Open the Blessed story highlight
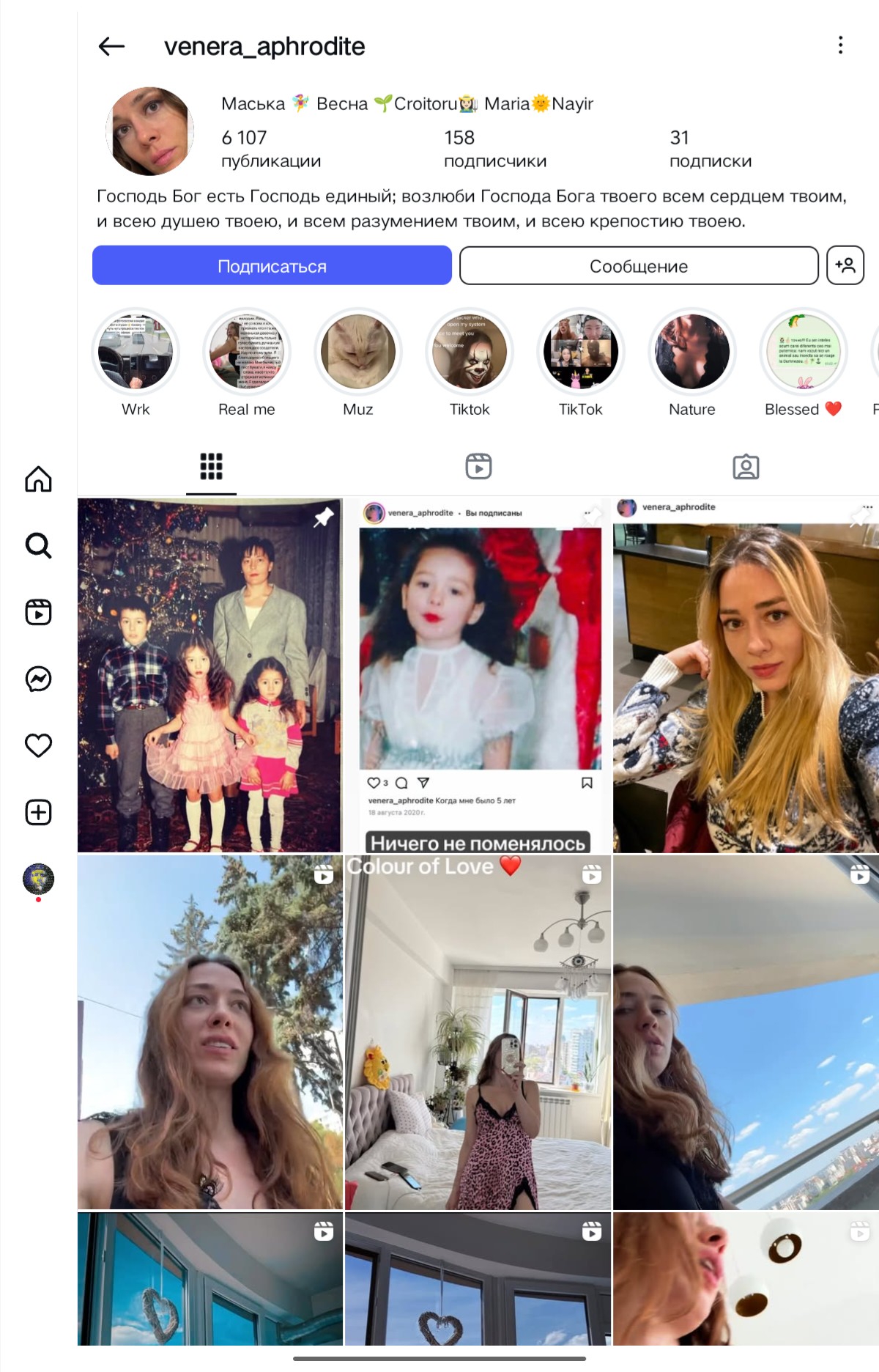The image size is (879, 1372). click(804, 353)
